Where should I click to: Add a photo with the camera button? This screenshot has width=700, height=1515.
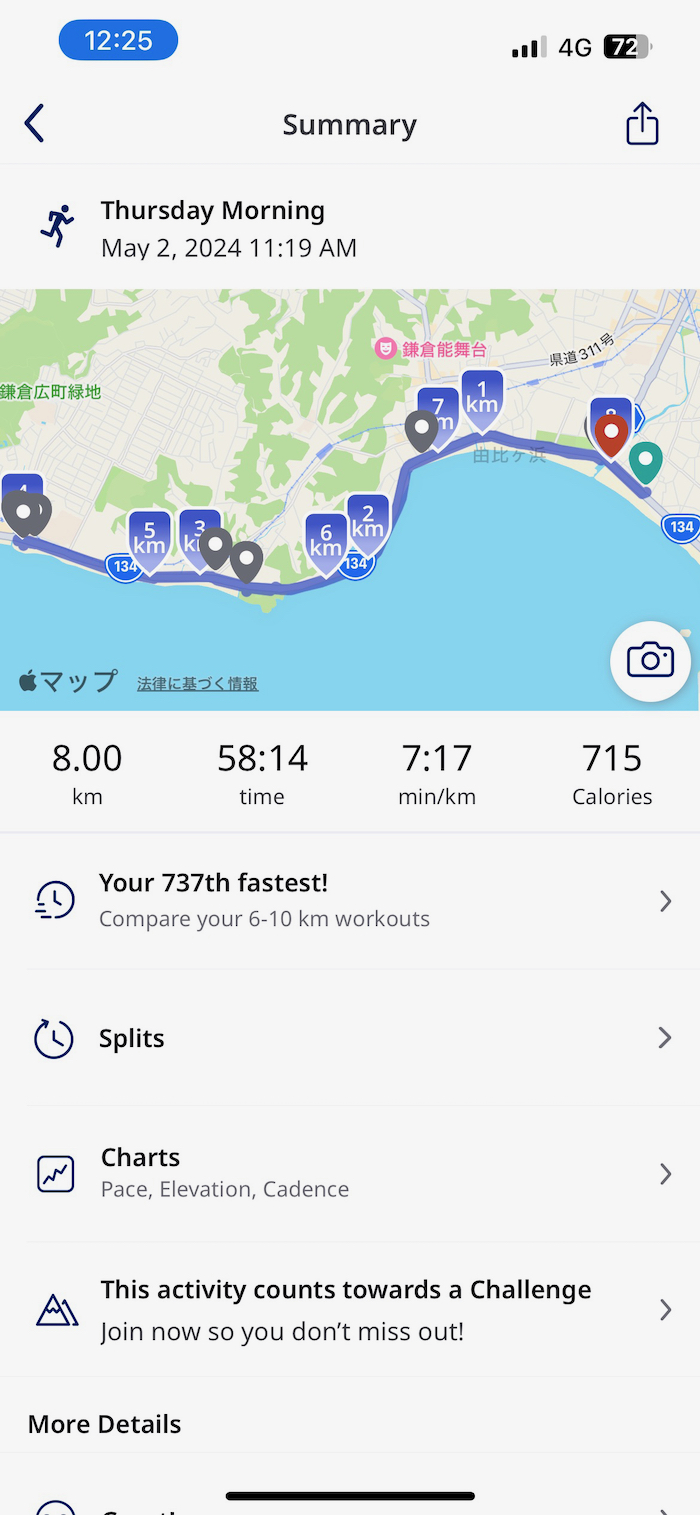650,661
